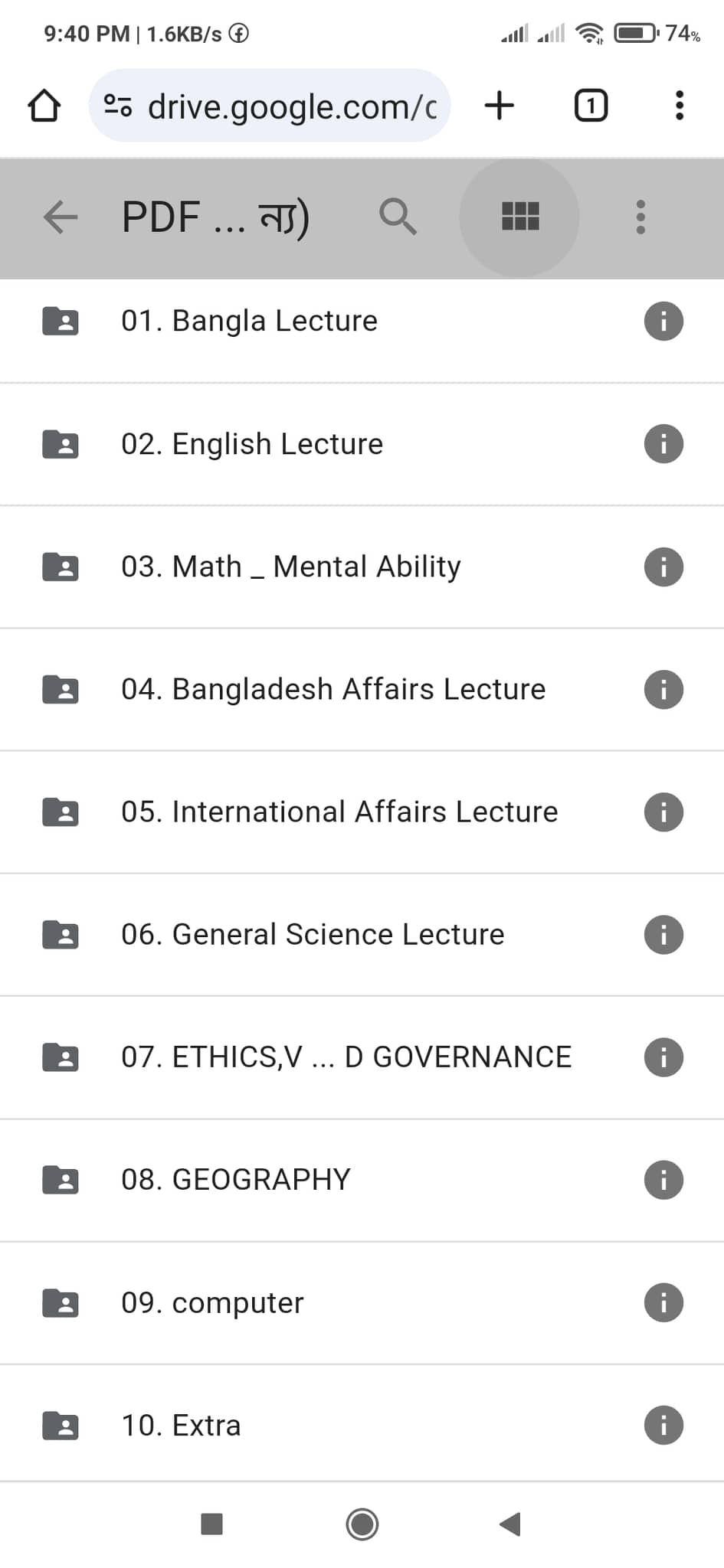The width and height of the screenshot is (724, 1568).
Task: Open Drive folder overflow menu
Action: point(640,217)
